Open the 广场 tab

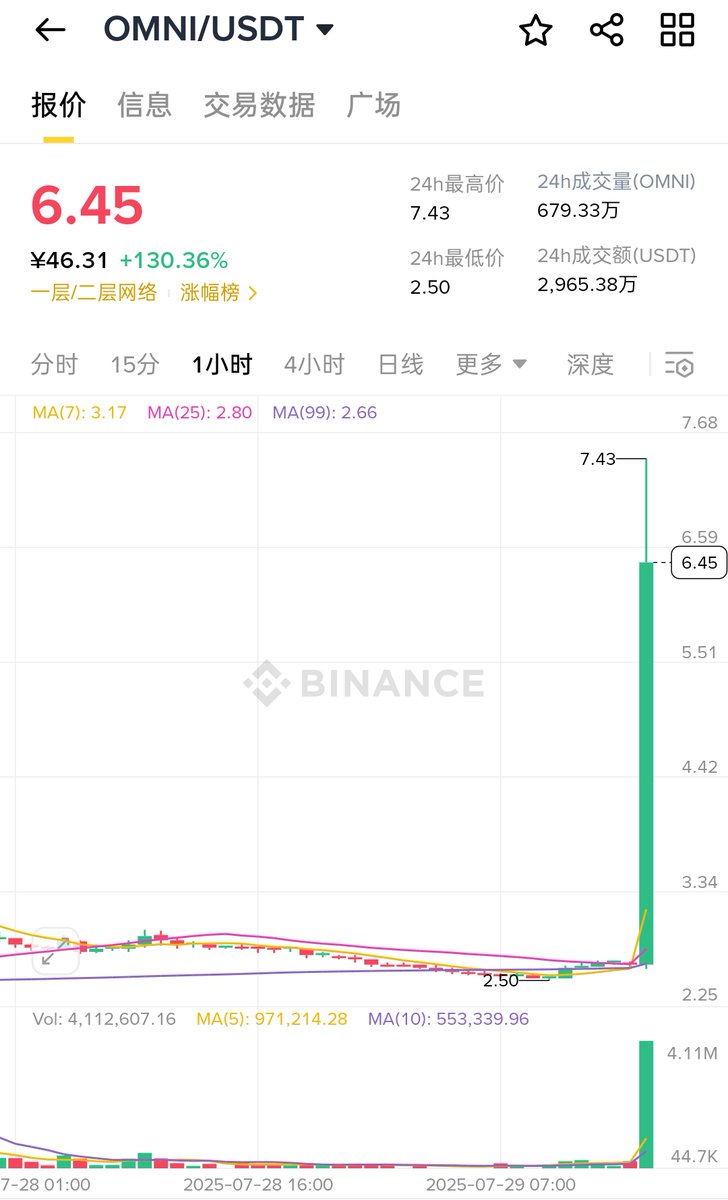[374, 105]
